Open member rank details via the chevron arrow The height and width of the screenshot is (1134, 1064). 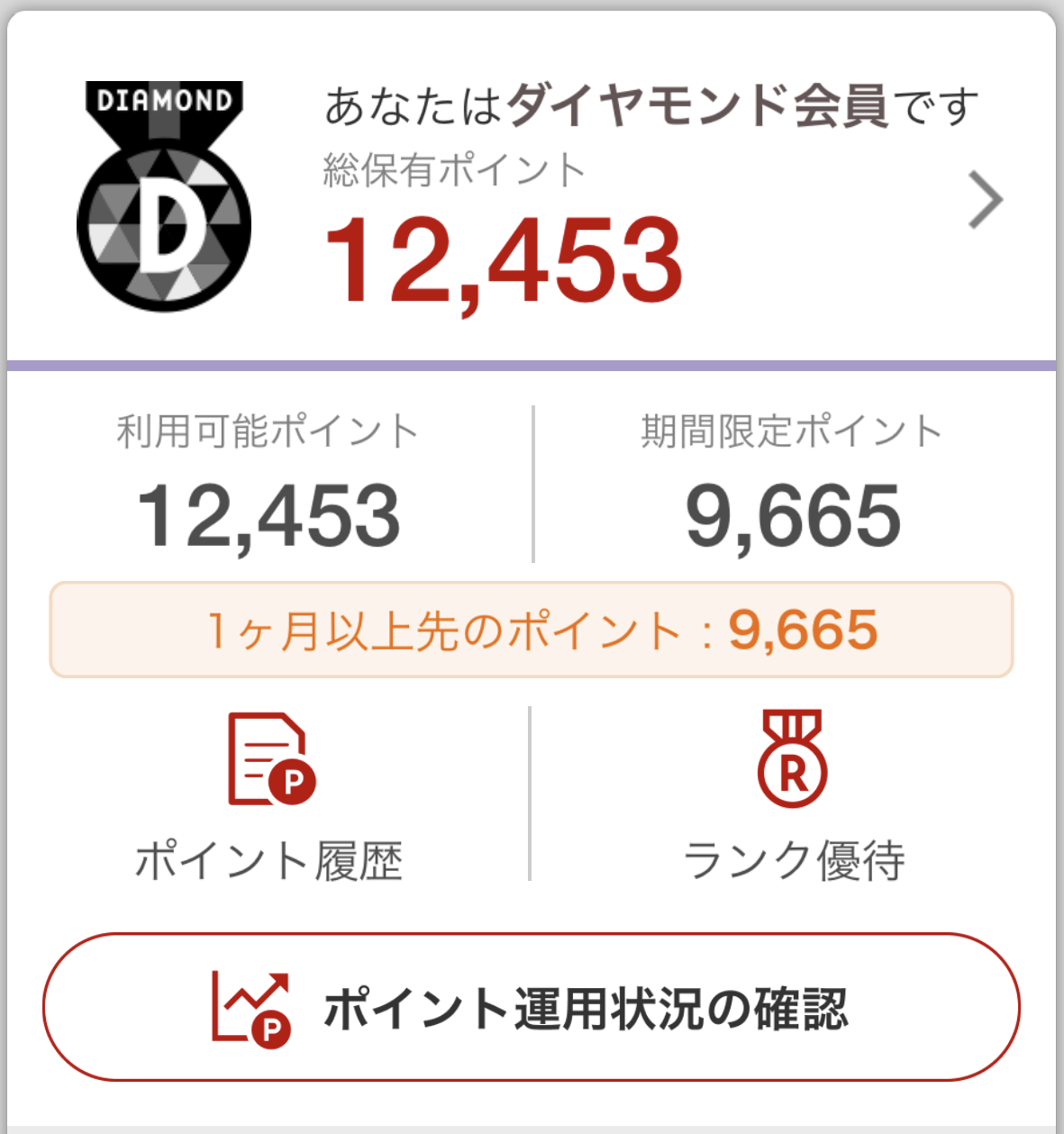(x=985, y=201)
